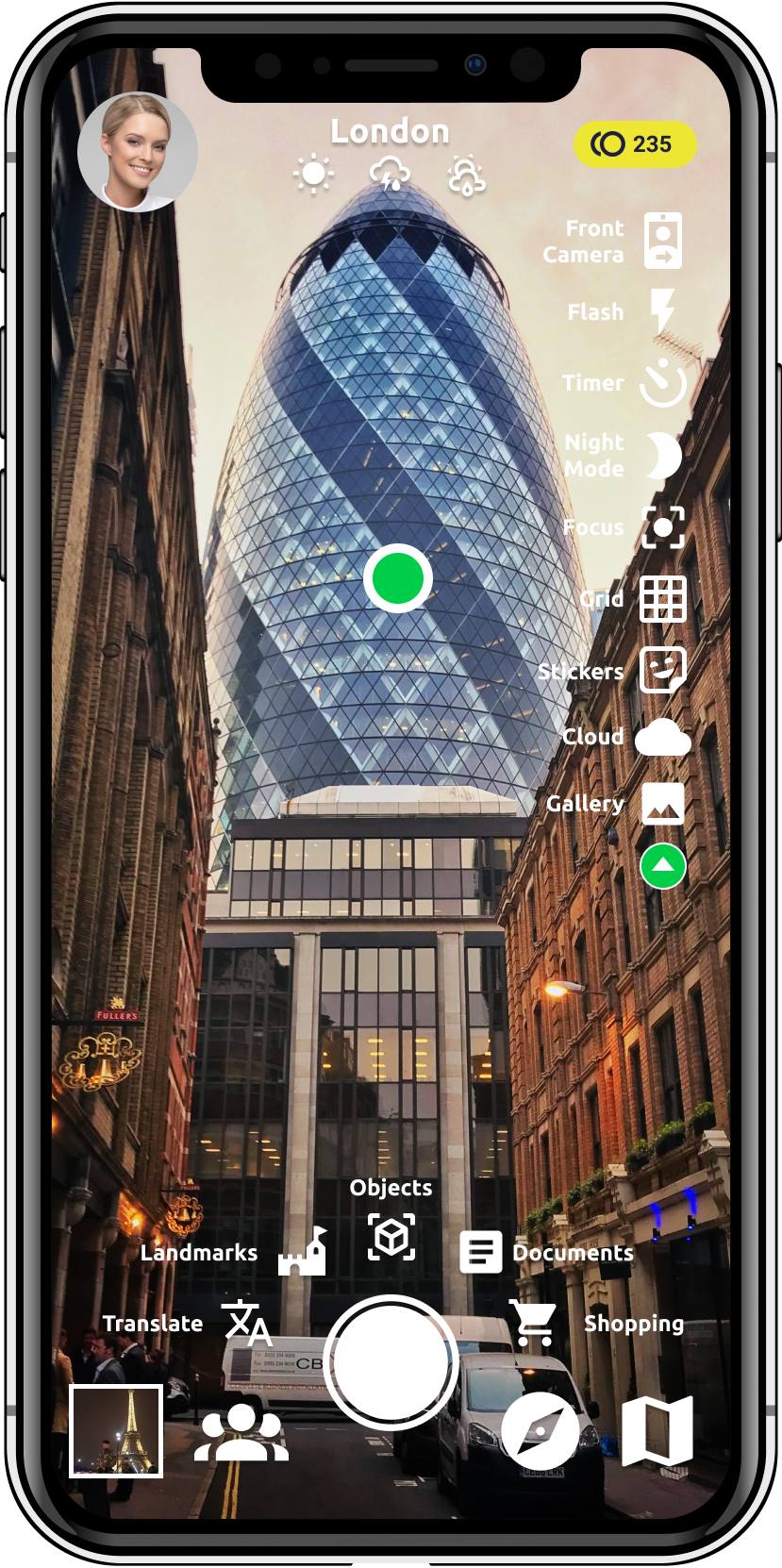Select Objects recognition mode
This screenshot has width=782, height=1568.
pyautogui.click(x=391, y=1237)
